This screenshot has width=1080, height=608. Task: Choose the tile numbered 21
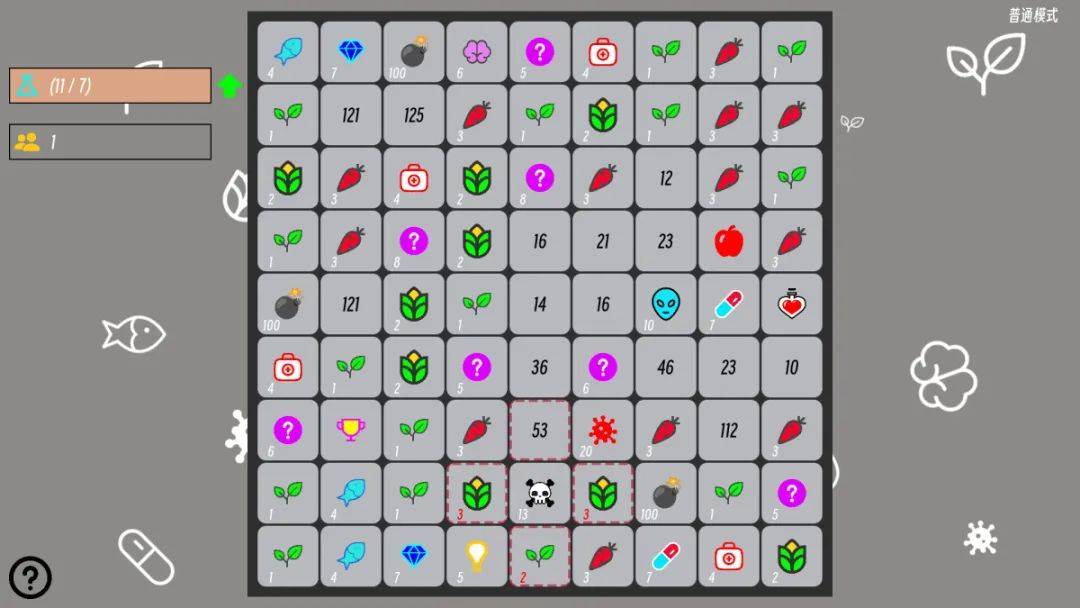603,241
